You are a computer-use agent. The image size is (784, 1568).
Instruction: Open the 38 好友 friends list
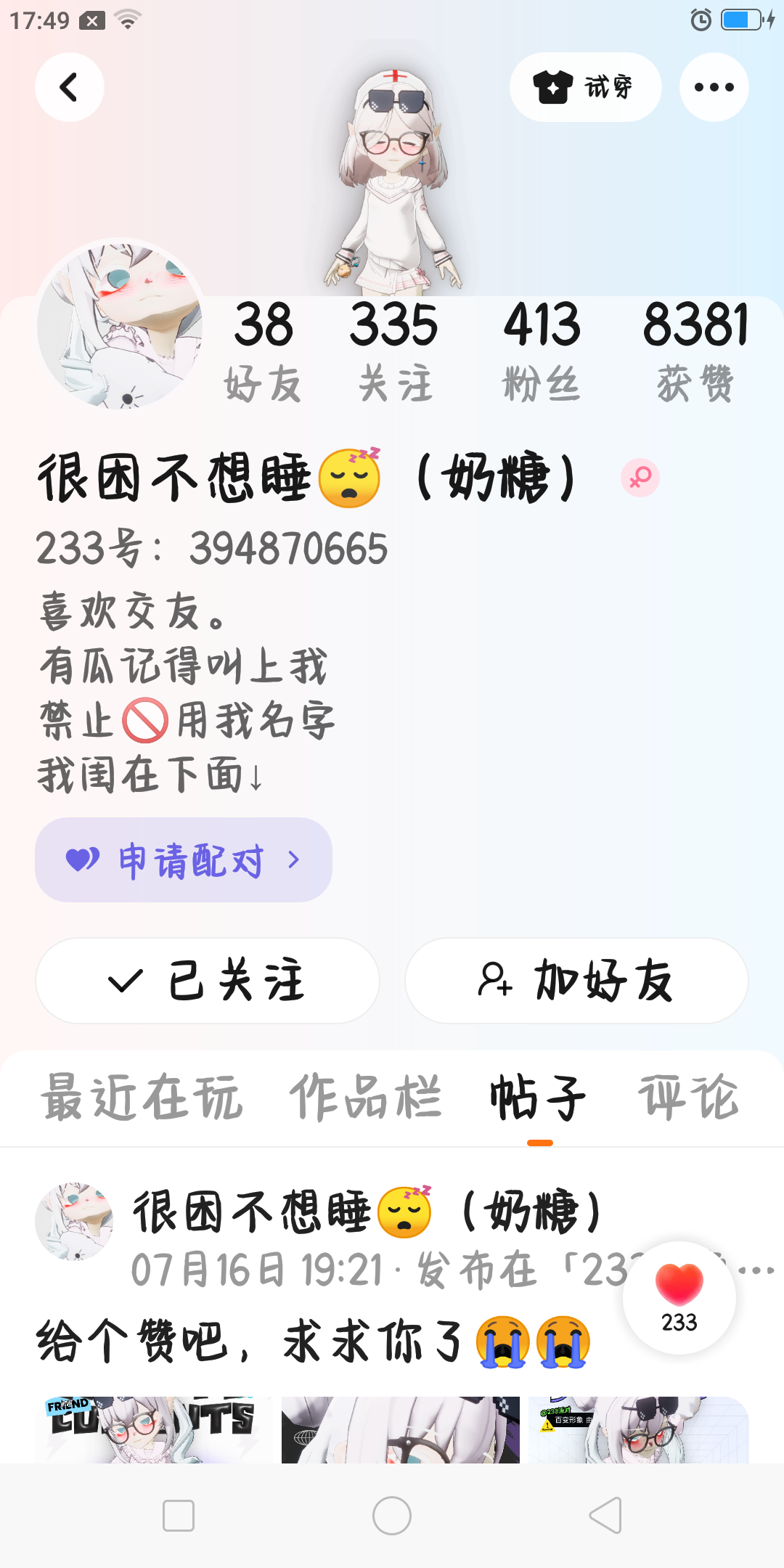263,350
